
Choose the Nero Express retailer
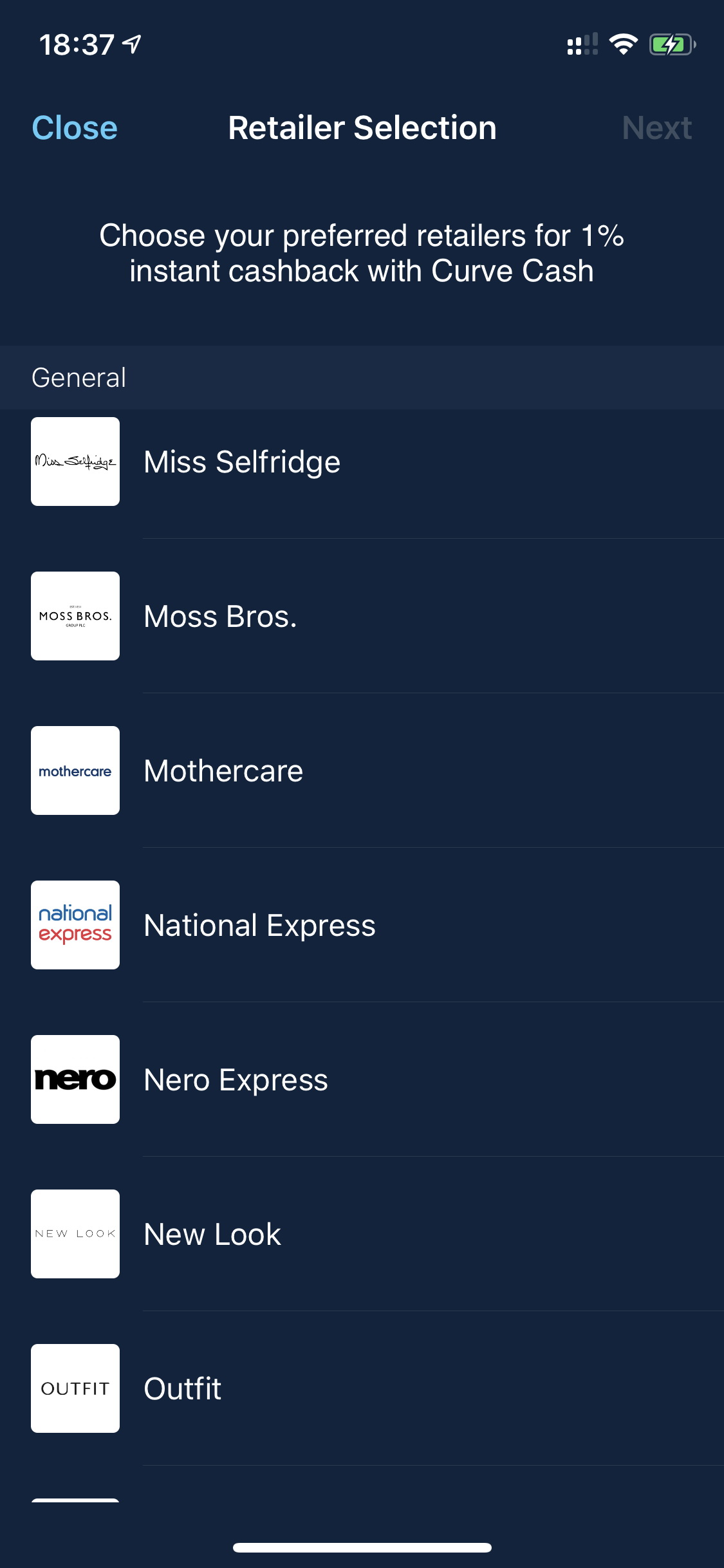point(362,1079)
